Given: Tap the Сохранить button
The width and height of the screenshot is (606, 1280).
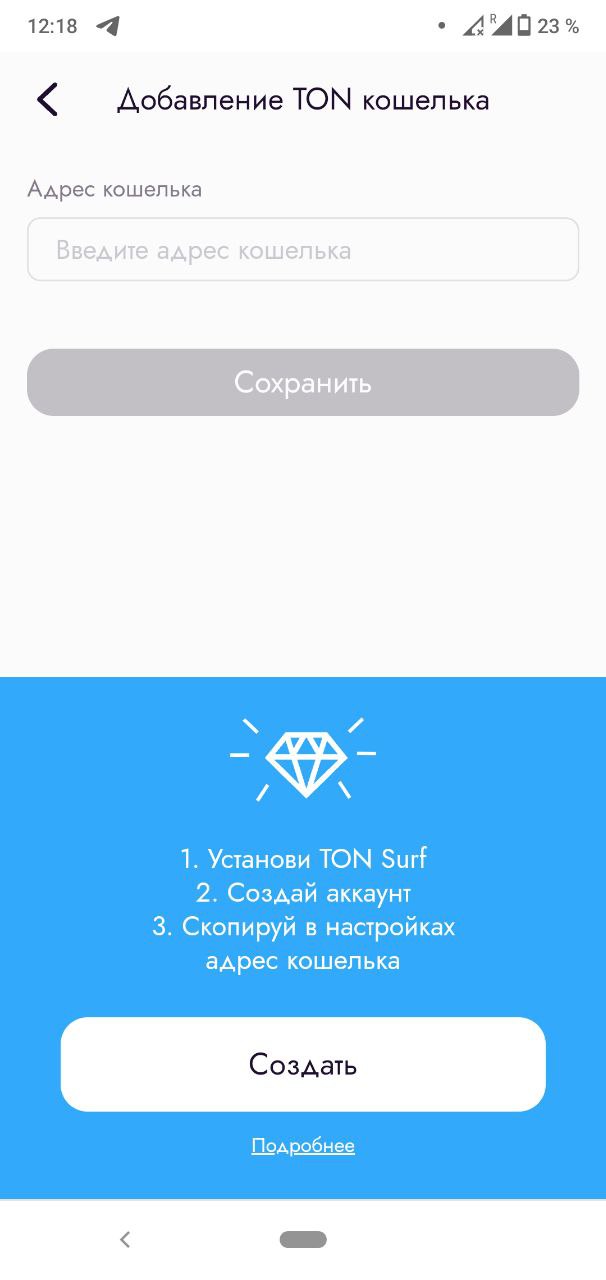Looking at the screenshot, I should point(303,382).
